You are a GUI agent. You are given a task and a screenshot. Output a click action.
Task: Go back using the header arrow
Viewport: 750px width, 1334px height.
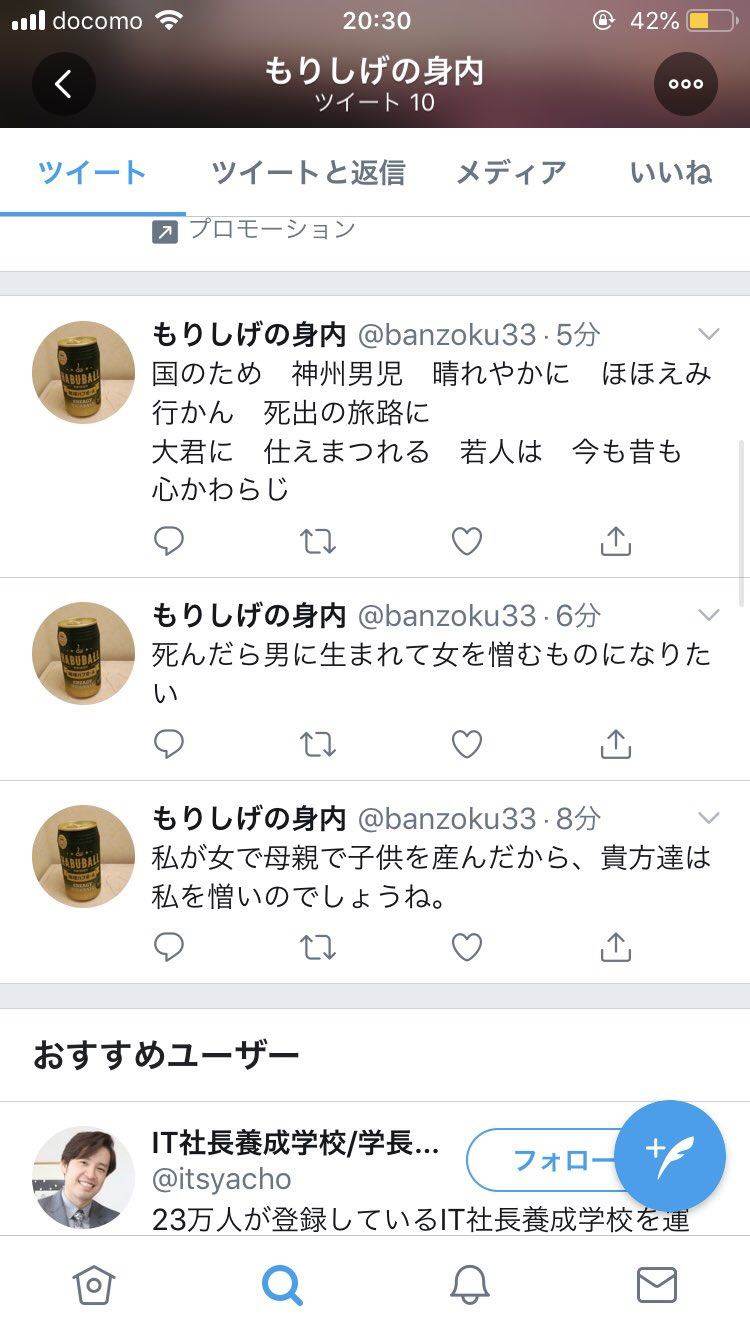coord(64,84)
